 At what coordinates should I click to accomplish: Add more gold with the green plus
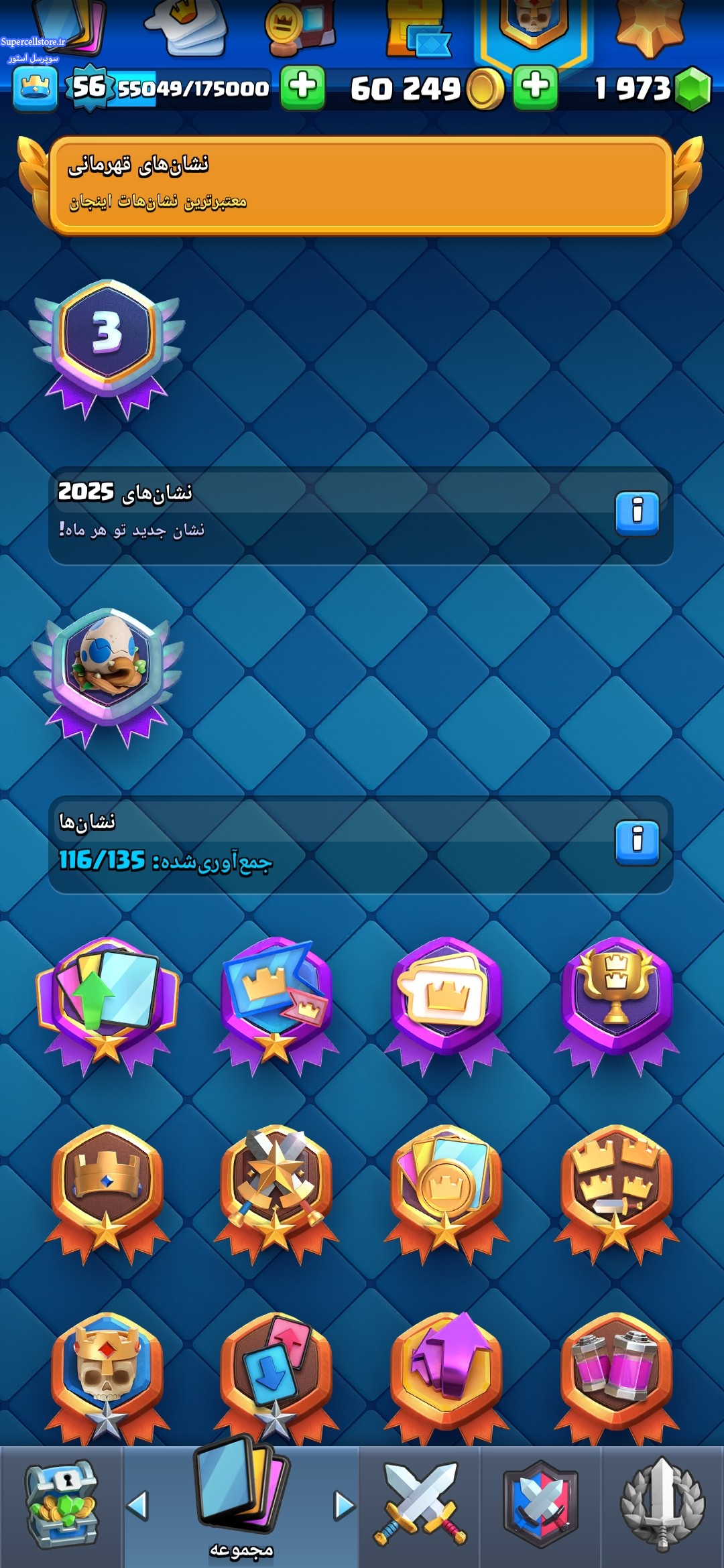click(x=535, y=87)
